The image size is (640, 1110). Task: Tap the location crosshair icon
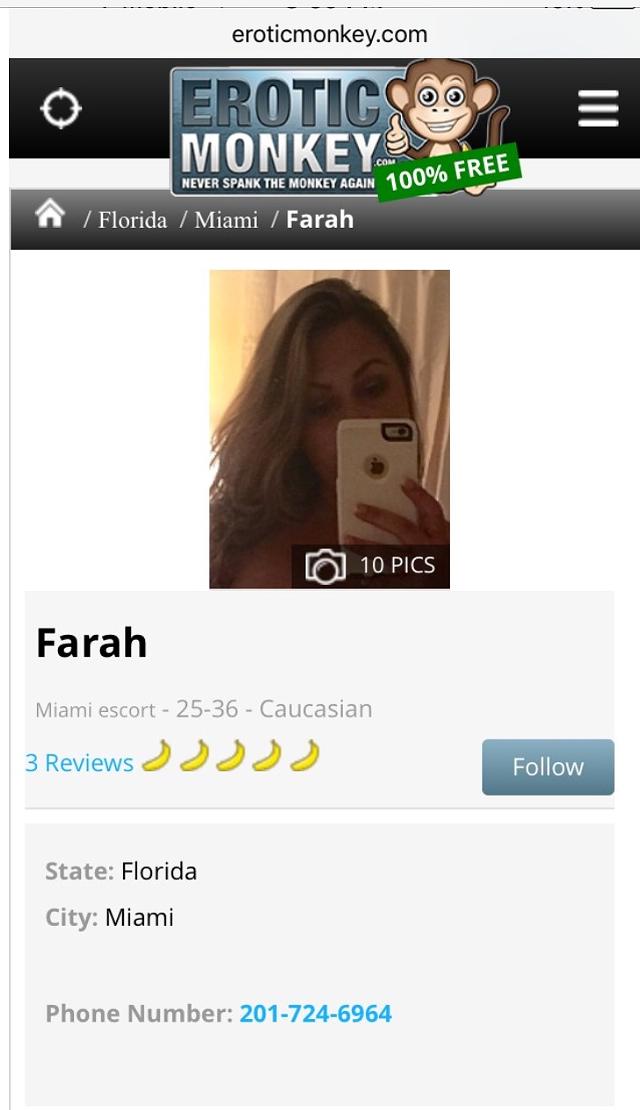61,108
